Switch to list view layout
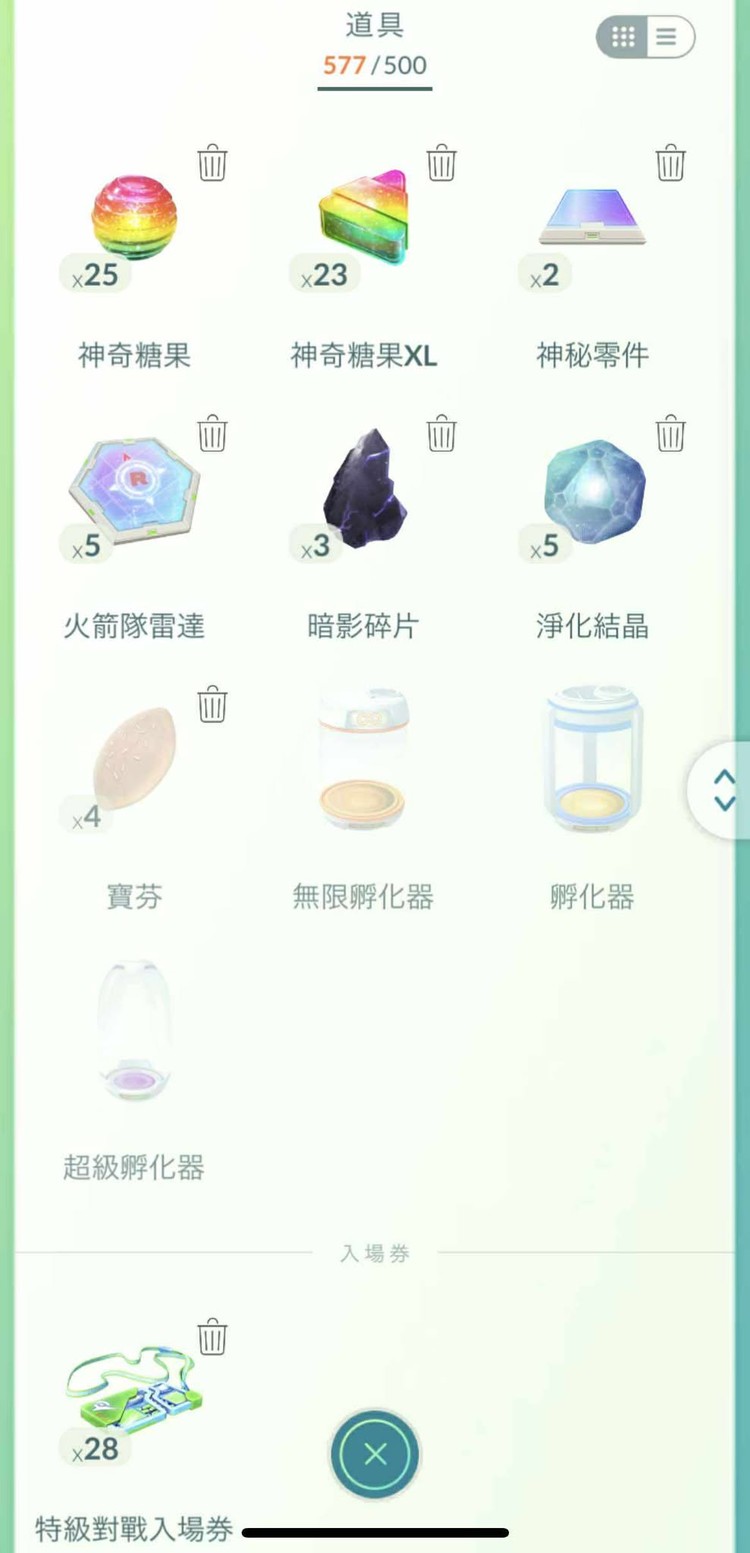750x1553 pixels. point(666,37)
